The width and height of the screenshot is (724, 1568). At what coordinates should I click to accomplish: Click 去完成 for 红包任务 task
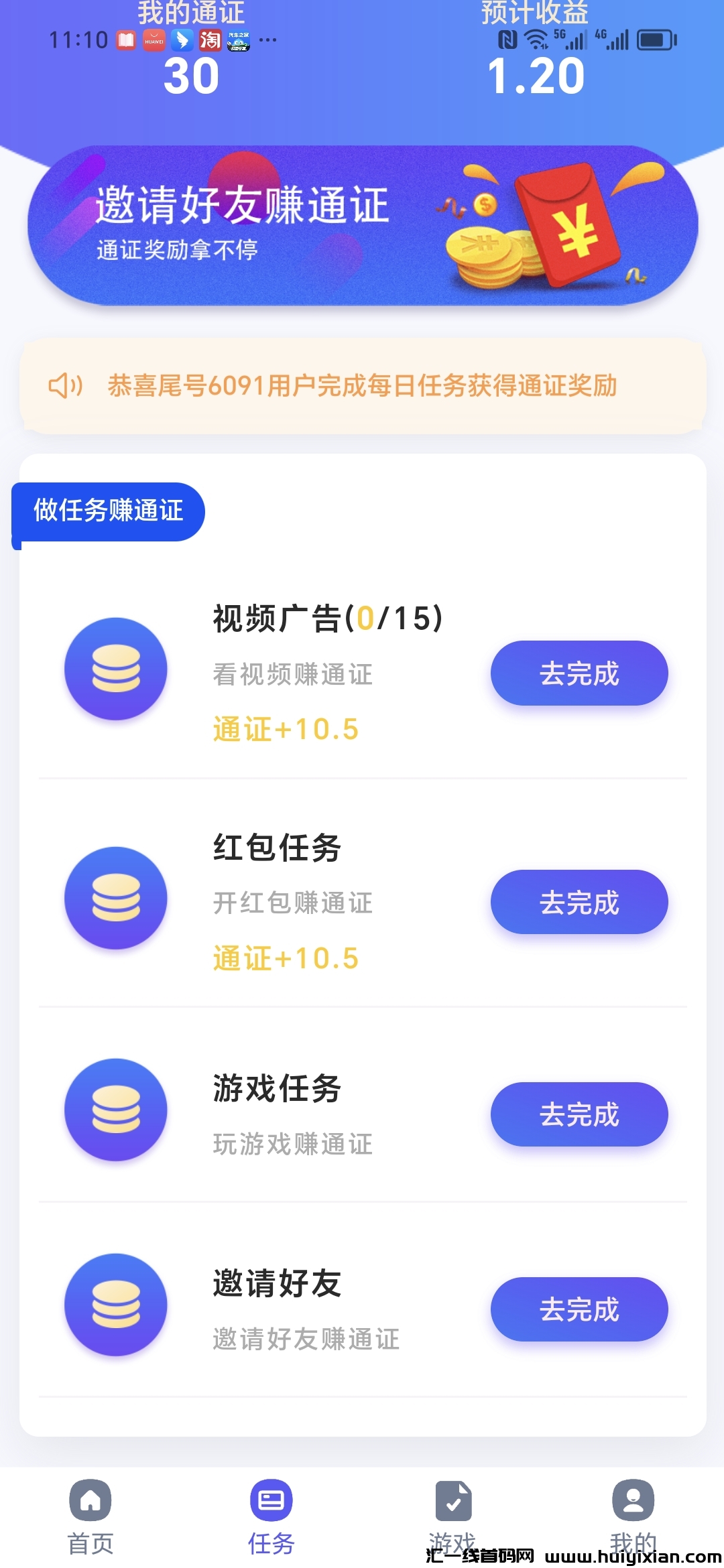coord(579,902)
